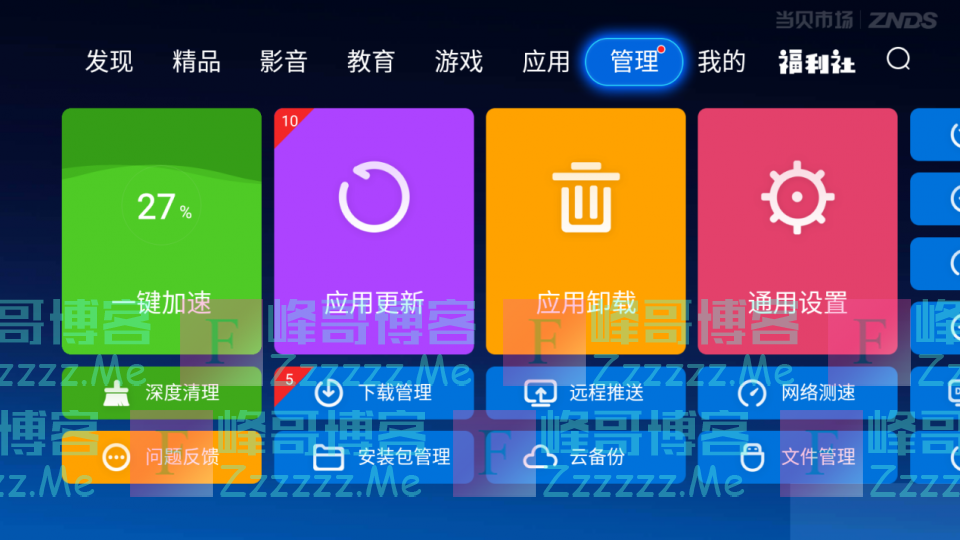Open 下载管理 download manager
The width and height of the screenshot is (960, 540).
(374, 393)
